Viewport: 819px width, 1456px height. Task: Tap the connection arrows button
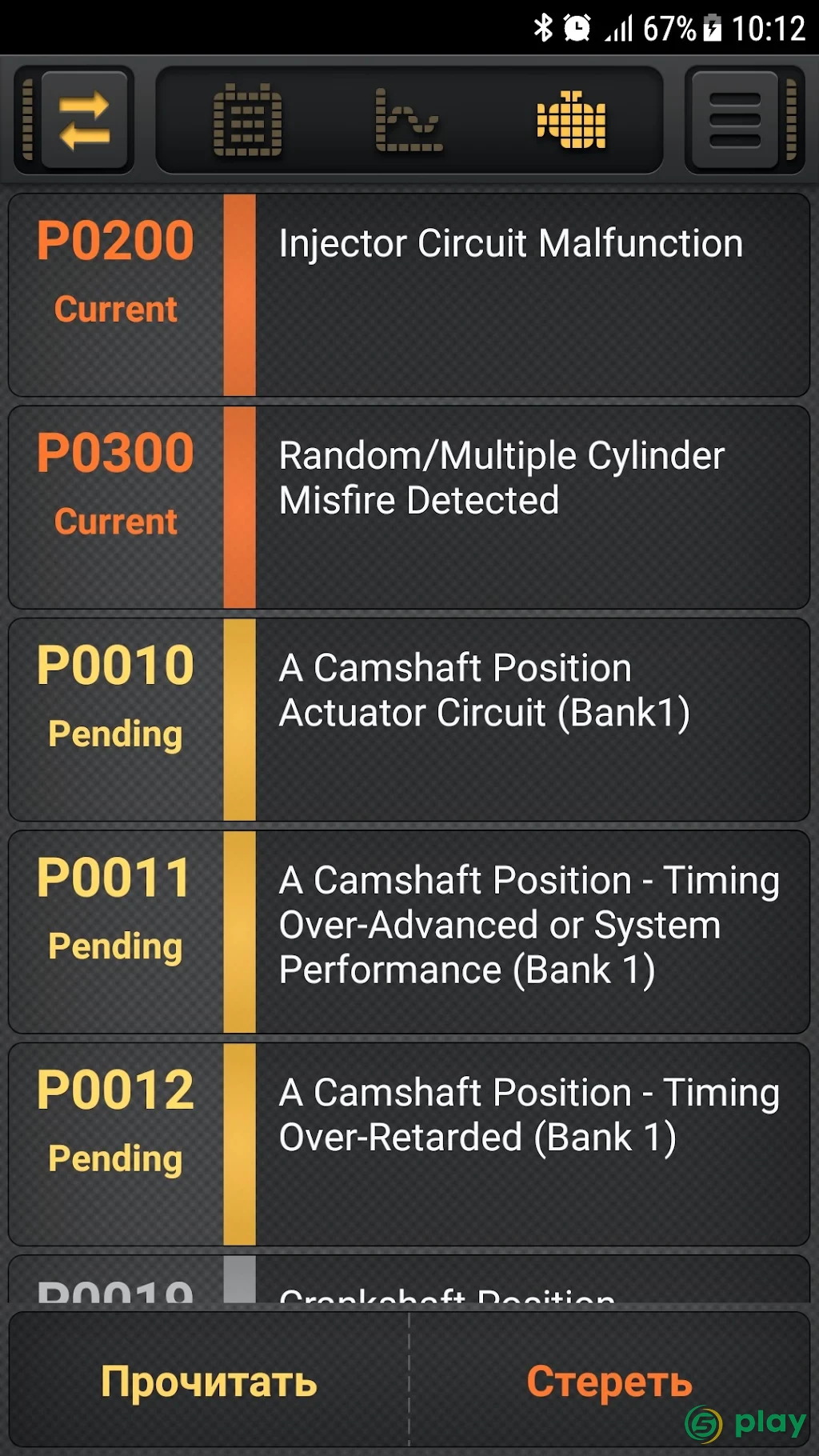[x=84, y=120]
